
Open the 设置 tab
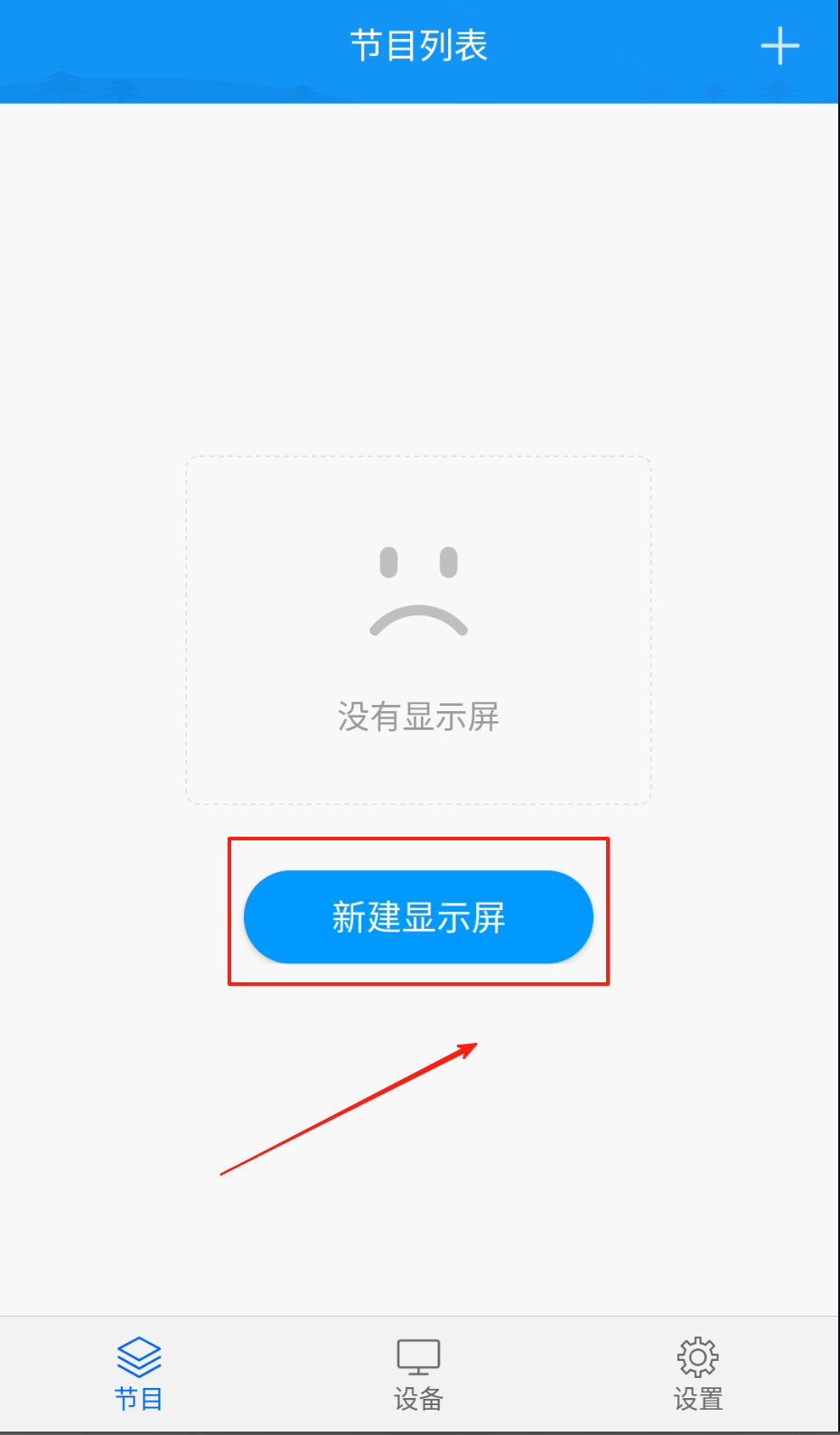[x=698, y=1374]
